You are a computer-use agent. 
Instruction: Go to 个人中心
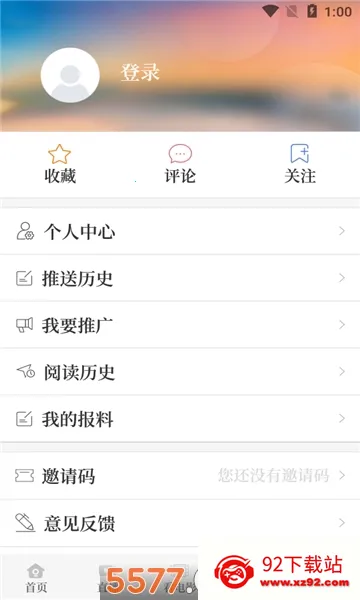[180, 232]
